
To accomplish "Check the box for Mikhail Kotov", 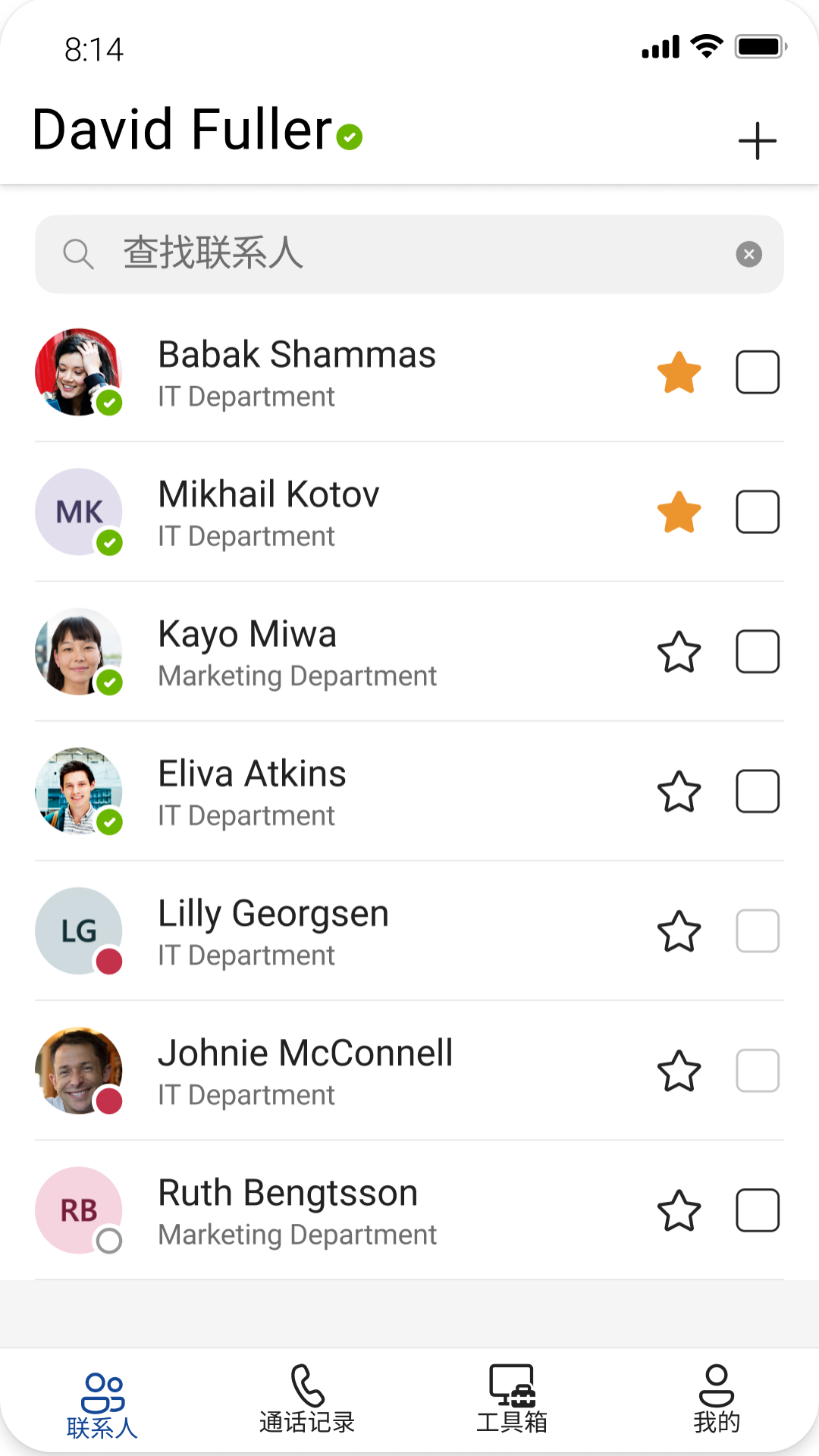I will (757, 512).
